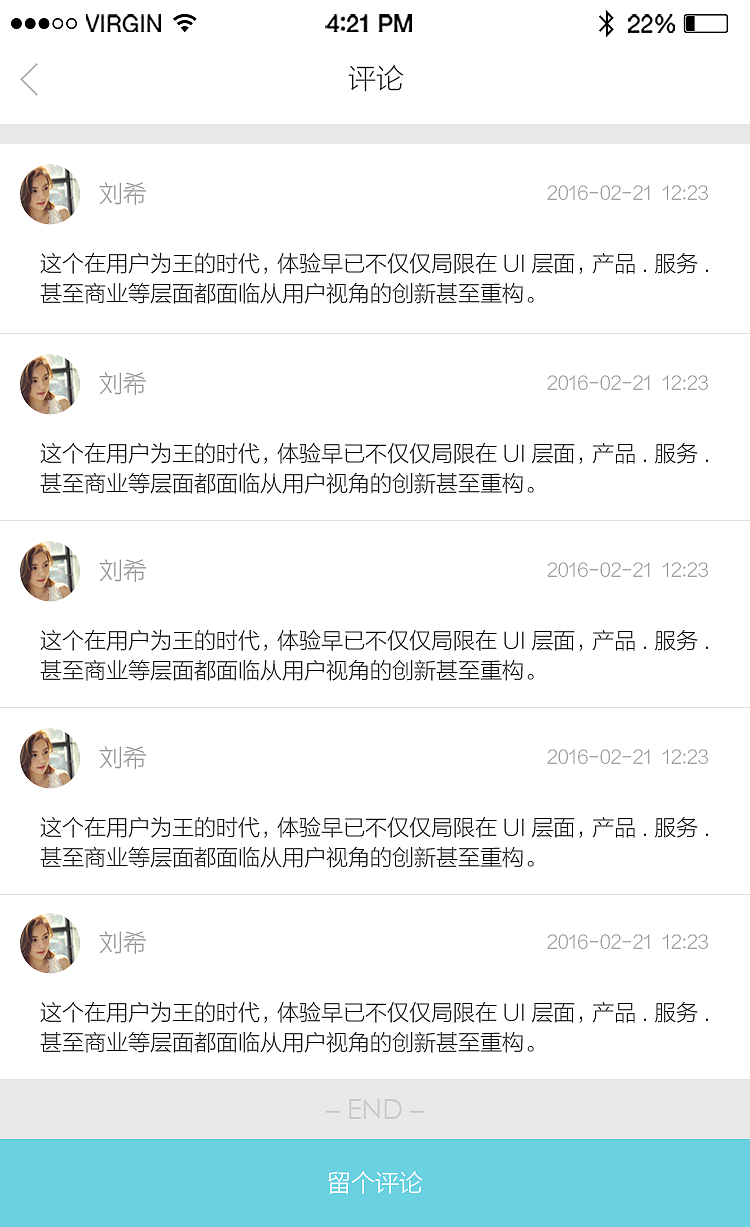750x1227 pixels.
Task: Open the username 刘希 on the first comment
Action: point(122,193)
